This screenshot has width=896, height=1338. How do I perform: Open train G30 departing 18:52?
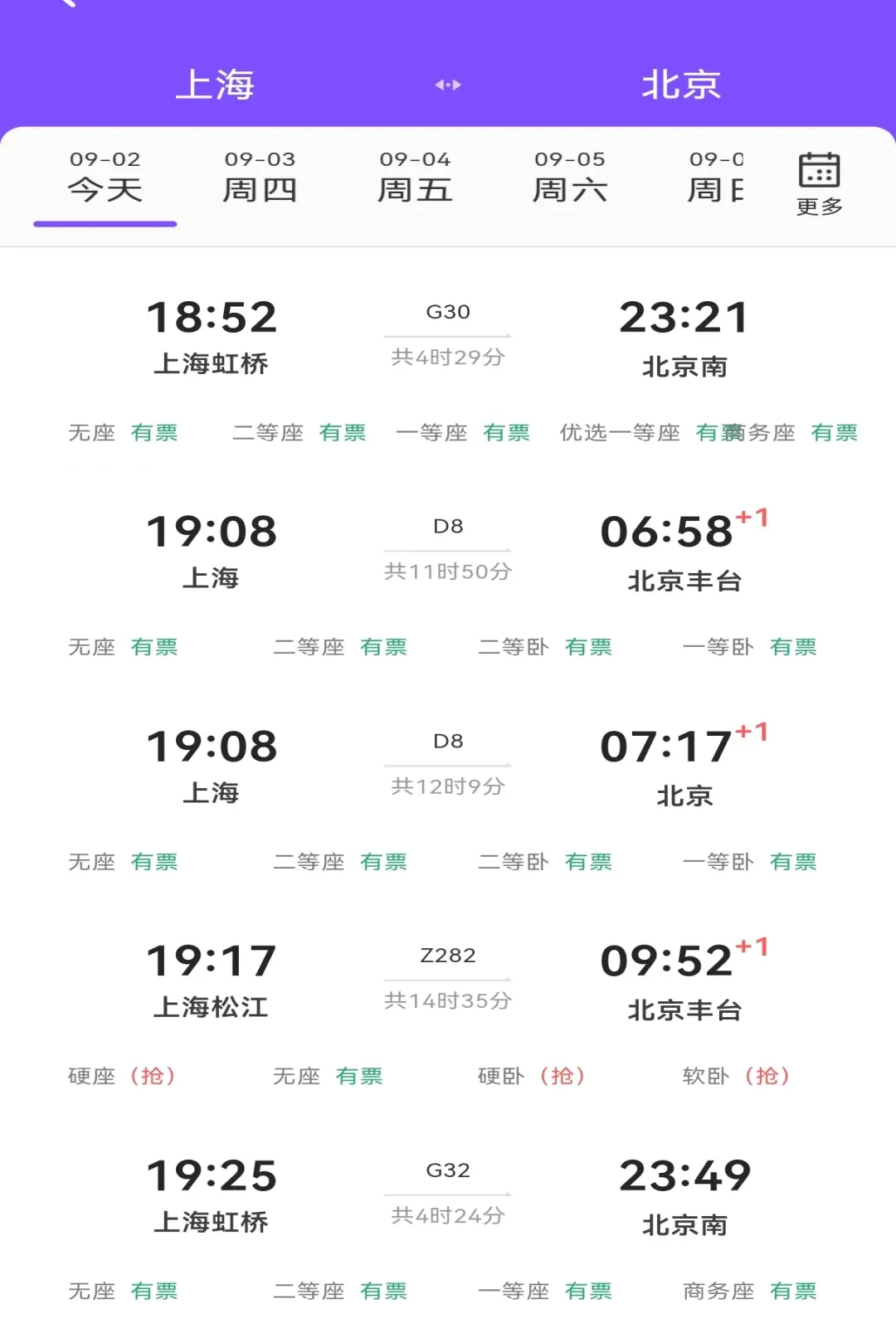click(448, 368)
